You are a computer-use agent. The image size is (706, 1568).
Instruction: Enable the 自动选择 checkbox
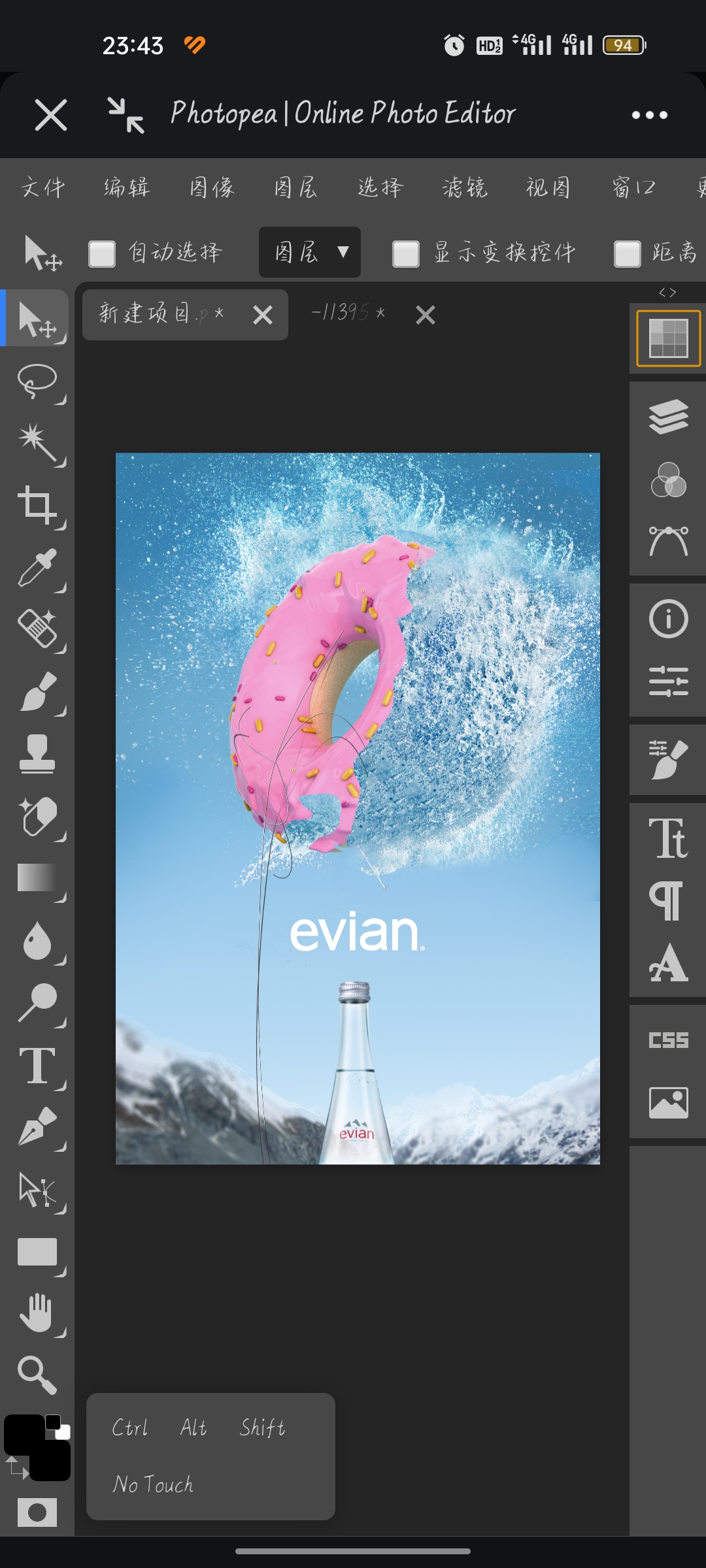click(x=102, y=253)
